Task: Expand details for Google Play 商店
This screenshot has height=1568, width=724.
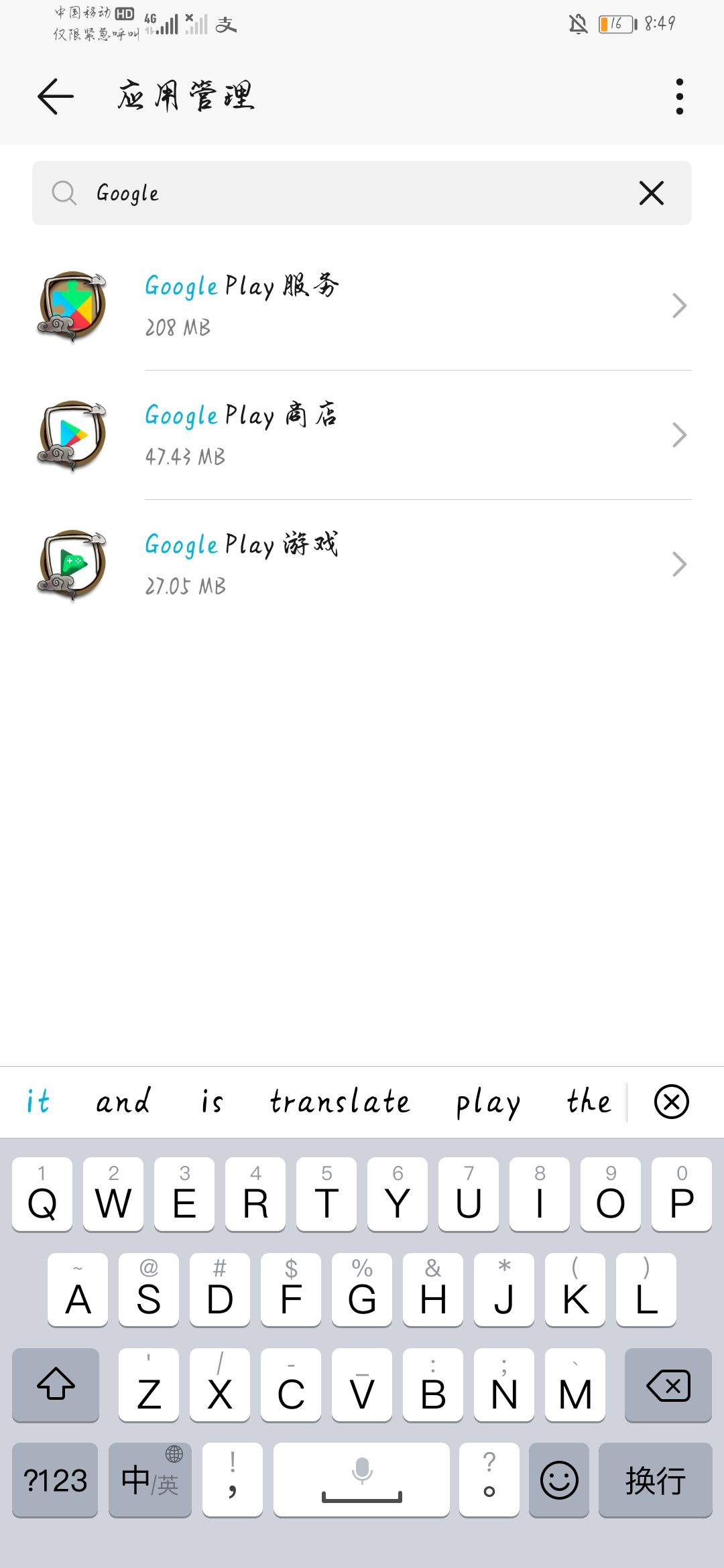Action: (x=679, y=434)
